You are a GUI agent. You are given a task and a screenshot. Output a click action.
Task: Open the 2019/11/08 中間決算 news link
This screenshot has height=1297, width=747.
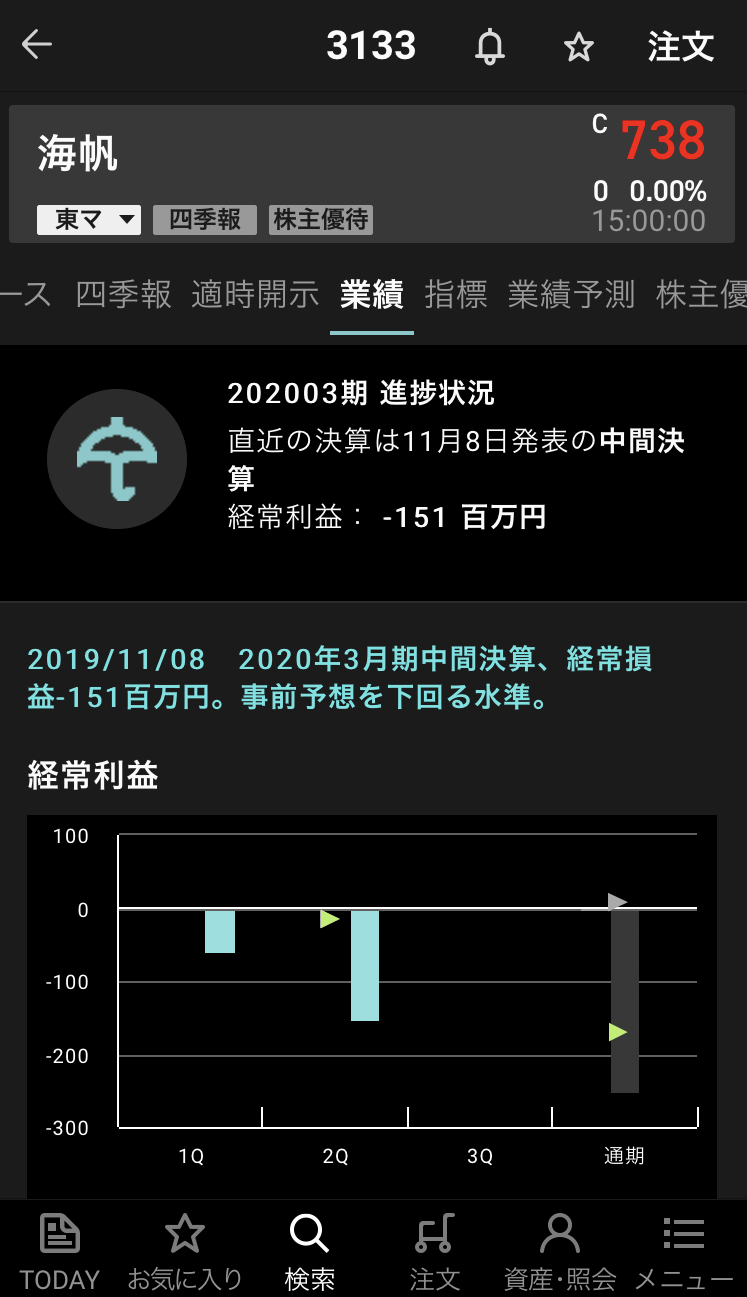[340, 678]
